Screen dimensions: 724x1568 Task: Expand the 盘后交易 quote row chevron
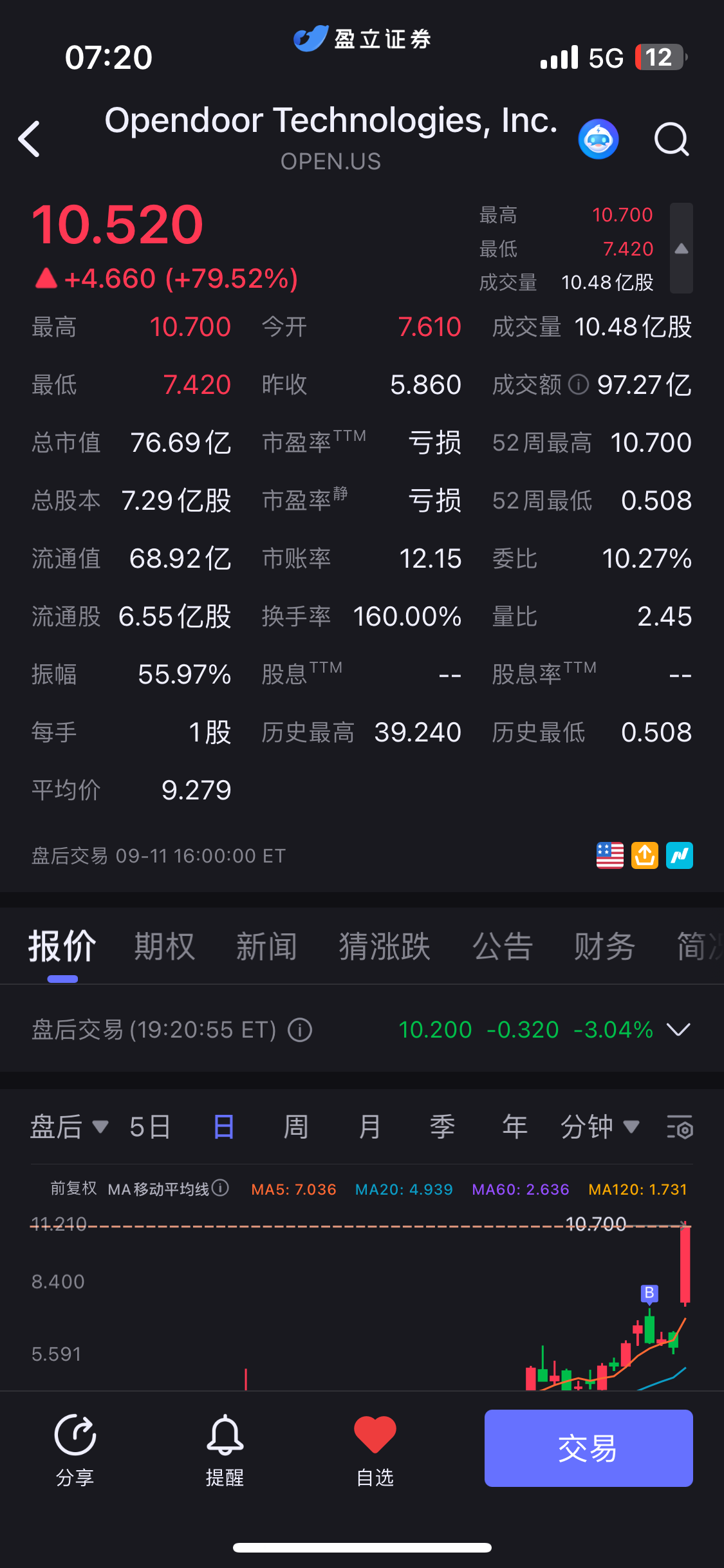[679, 1029]
